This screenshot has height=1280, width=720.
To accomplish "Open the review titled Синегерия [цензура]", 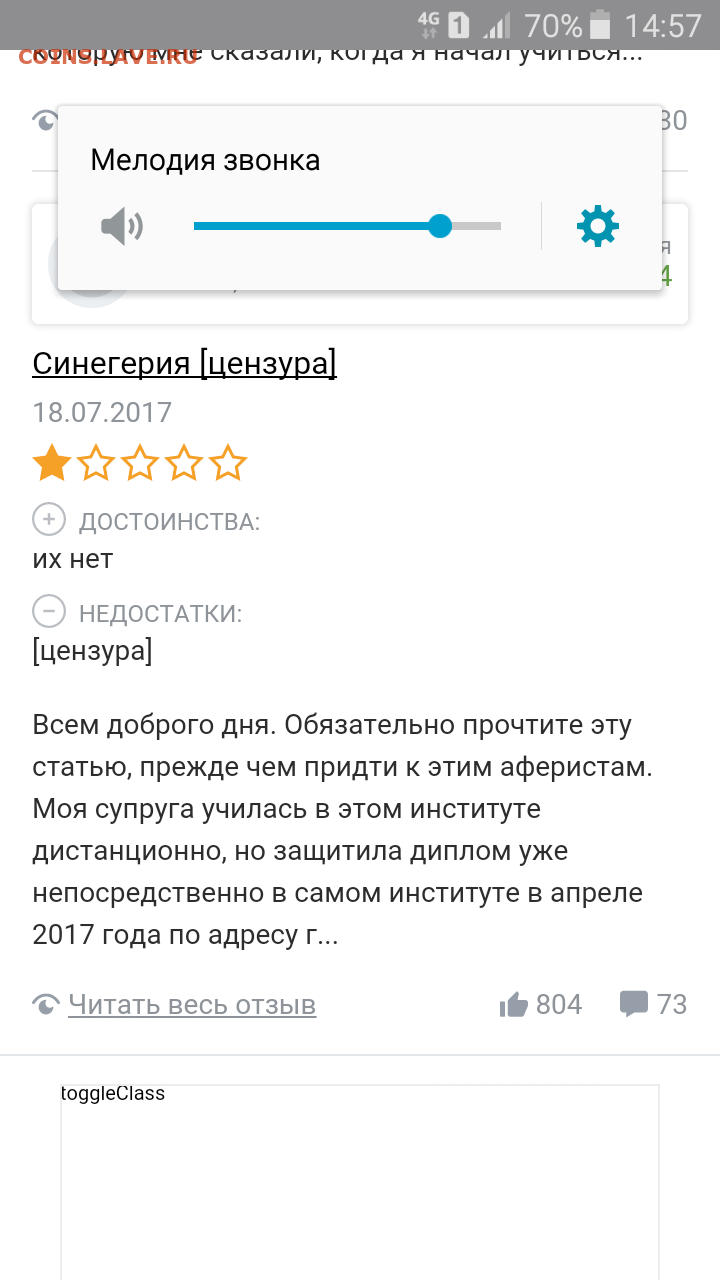I will pos(185,363).
